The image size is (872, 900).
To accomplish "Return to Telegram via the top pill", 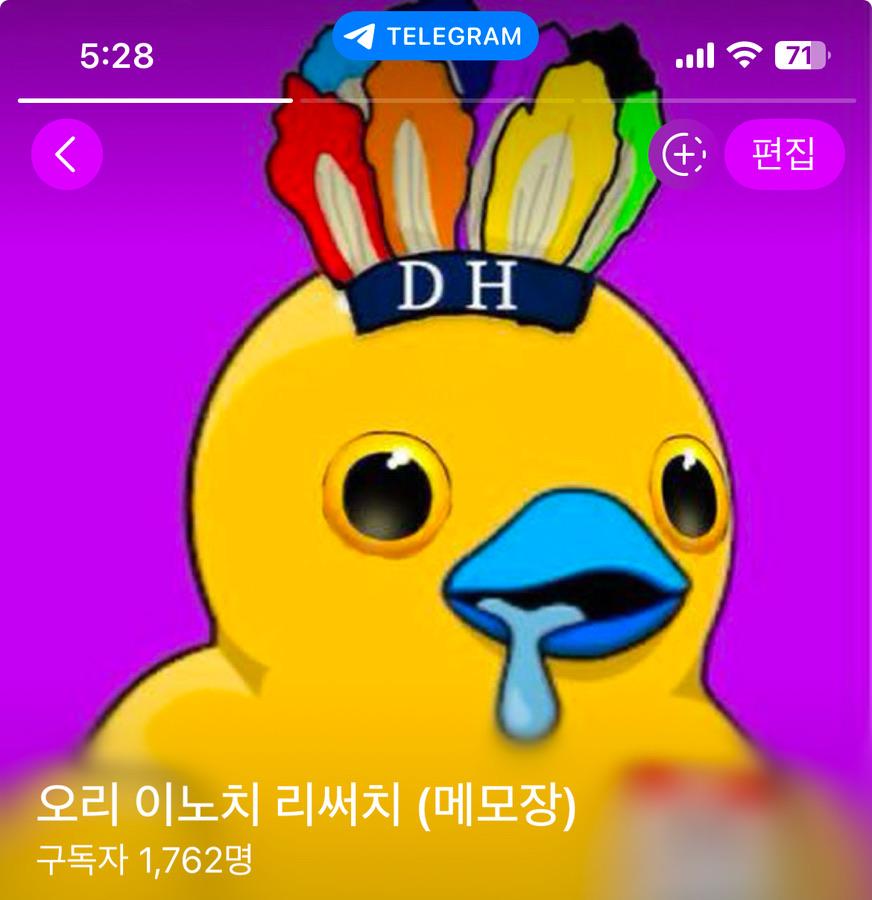I will (435, 37).
